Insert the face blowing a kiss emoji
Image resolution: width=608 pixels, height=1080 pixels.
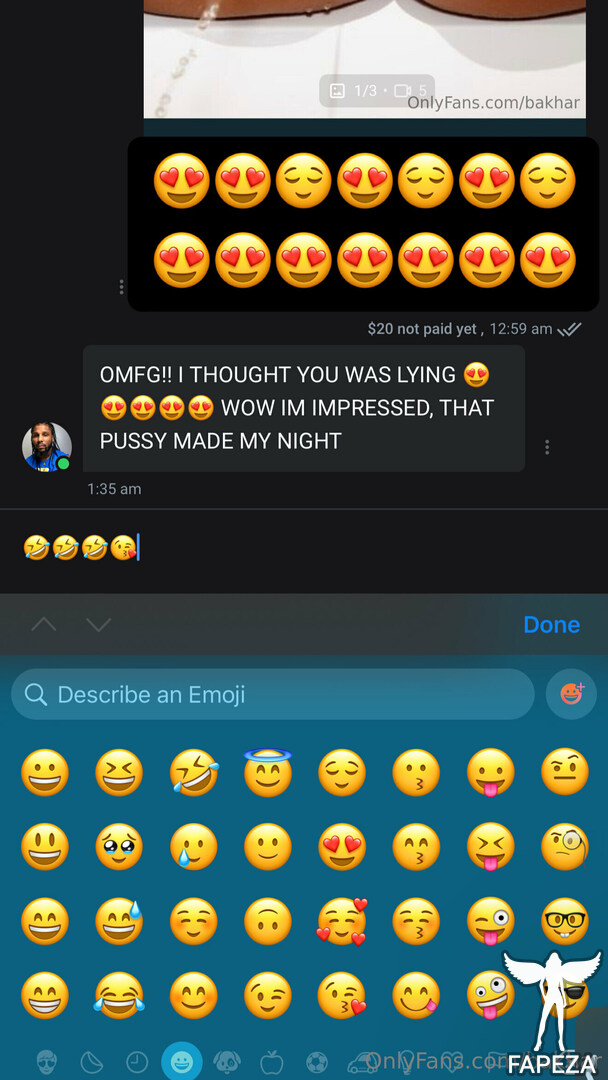click(342, 995)
